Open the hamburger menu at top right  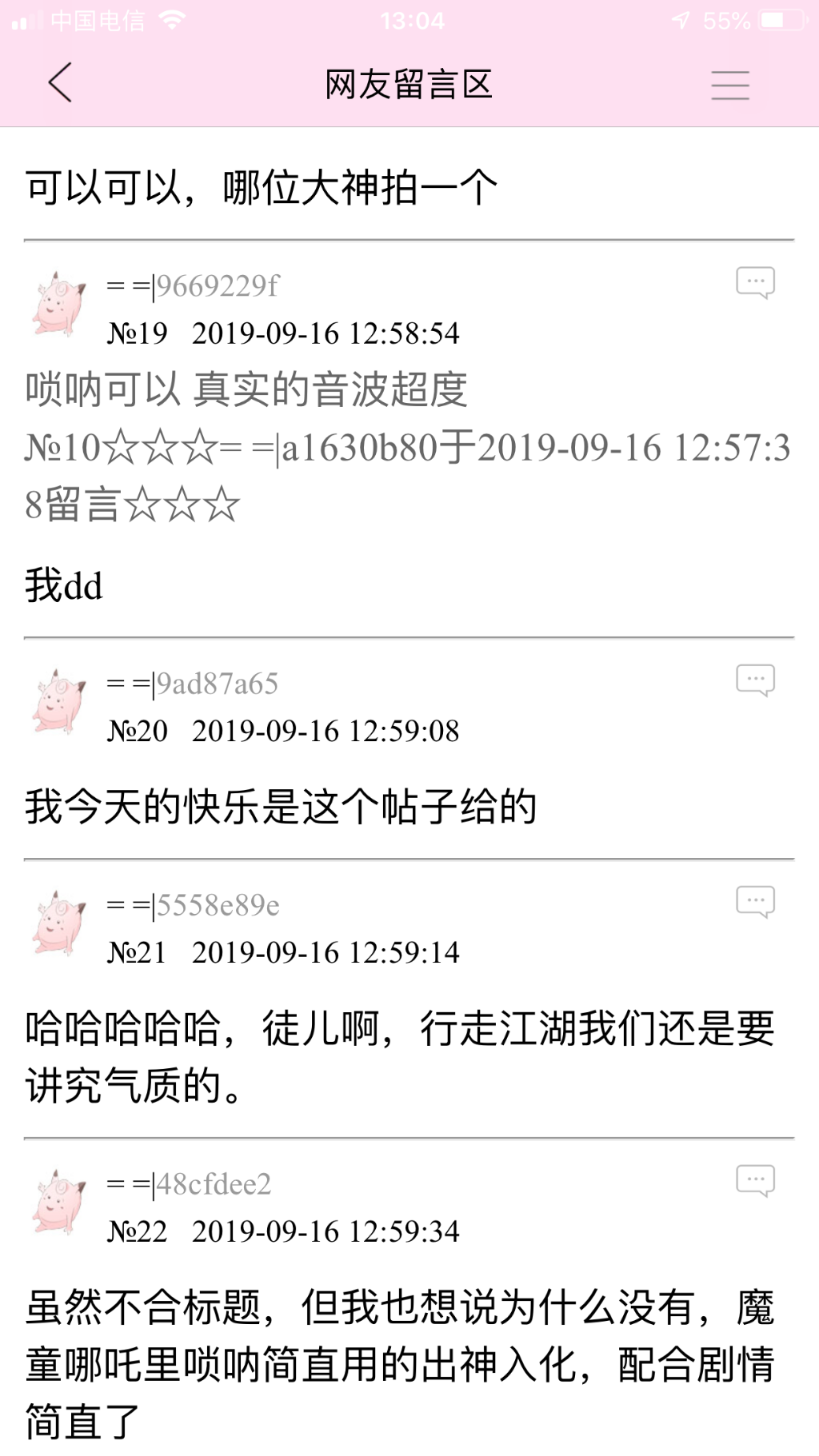coord(729,85)
